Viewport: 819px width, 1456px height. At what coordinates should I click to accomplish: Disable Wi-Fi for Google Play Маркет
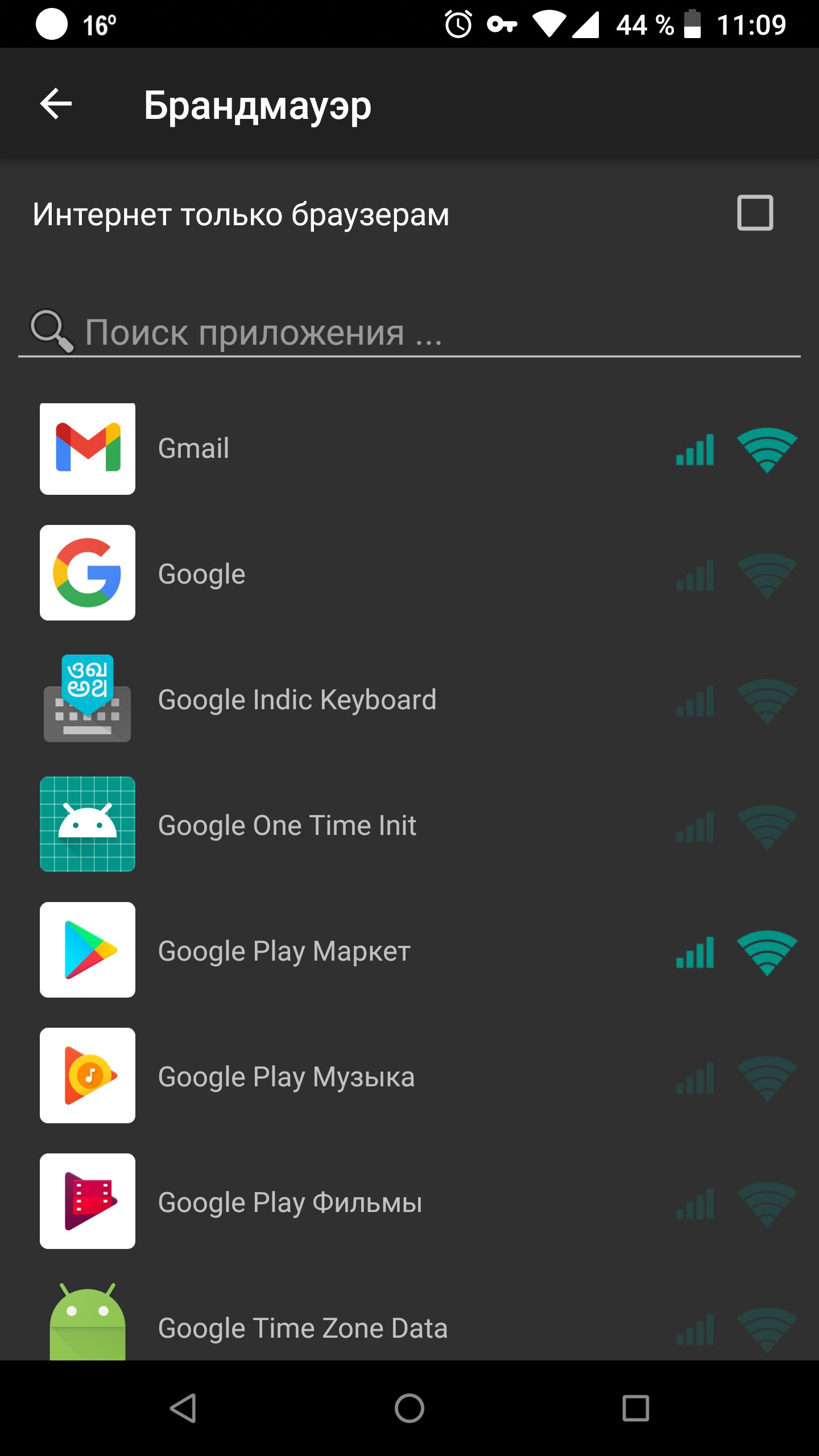pos(767,952)
